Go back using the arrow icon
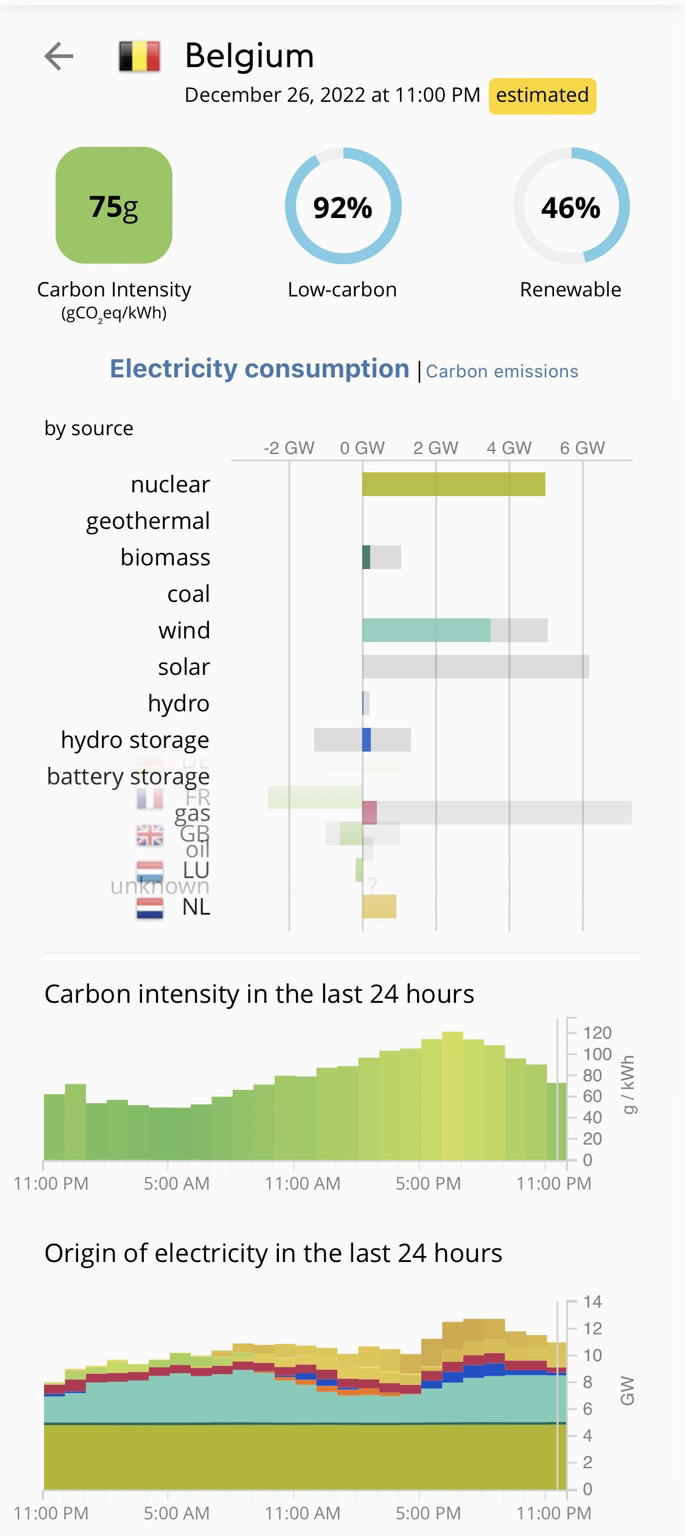This screenshot has height=1536, width=685. point(59,57)
